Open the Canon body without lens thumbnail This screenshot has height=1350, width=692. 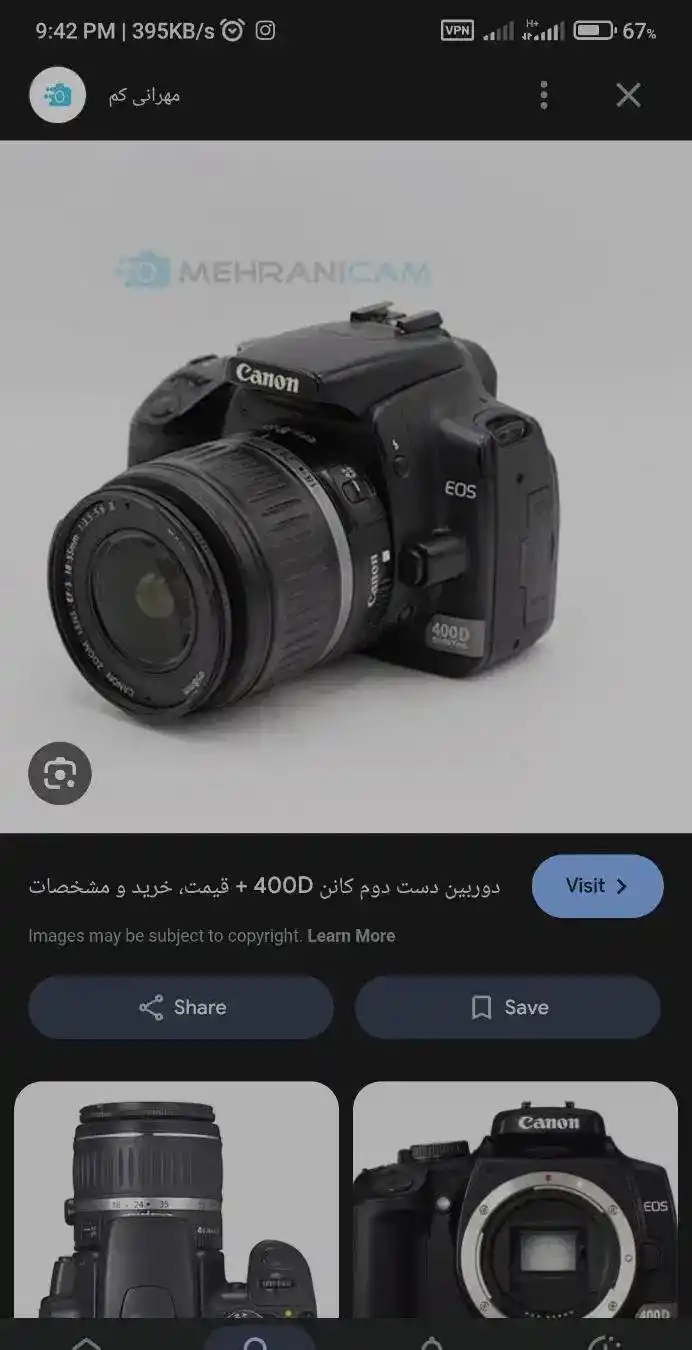(x=515, y=1200)
